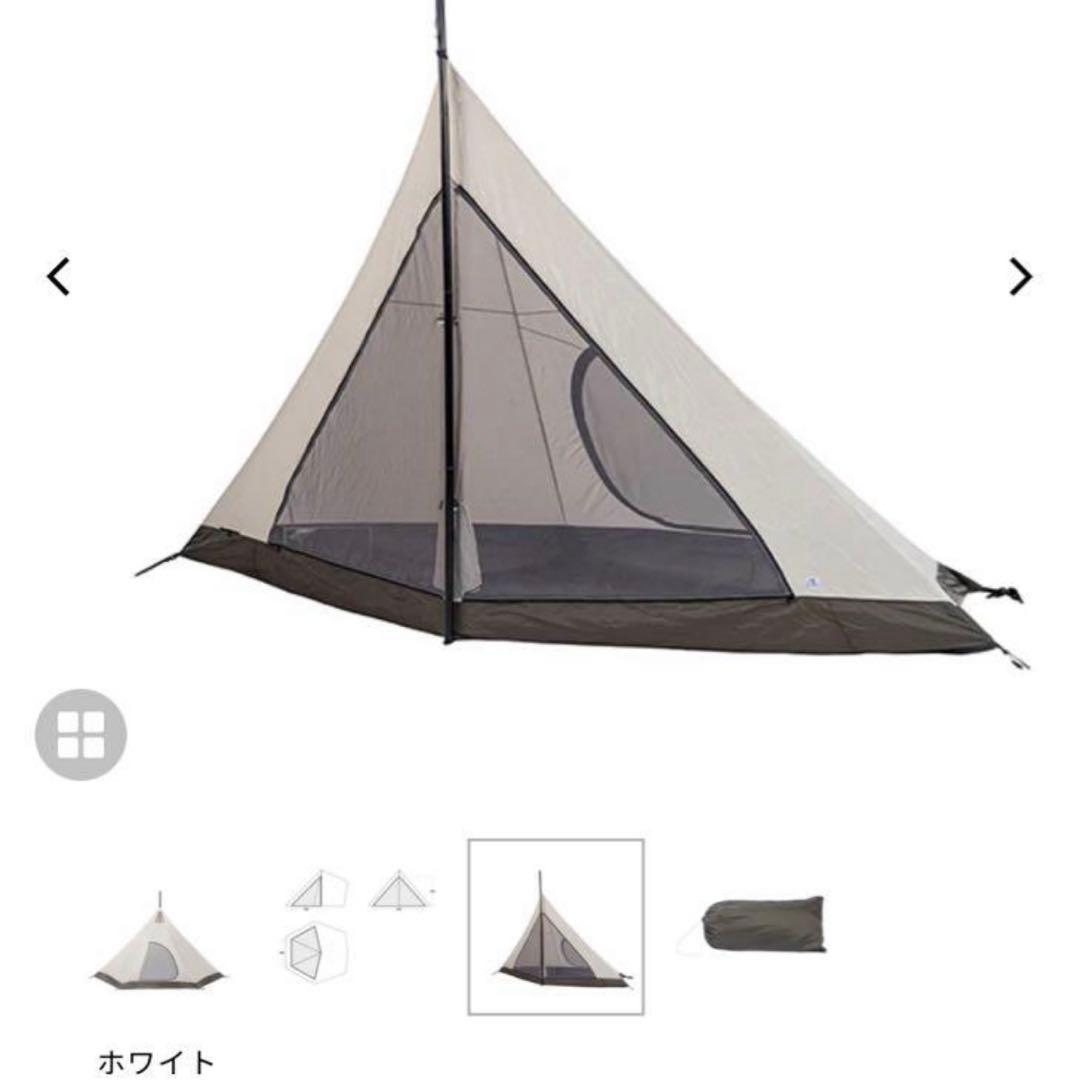The height and width of the screenshot is (1080, 1080).
Task: Select the storage bag thumbnail
Action: coord(752,925)
